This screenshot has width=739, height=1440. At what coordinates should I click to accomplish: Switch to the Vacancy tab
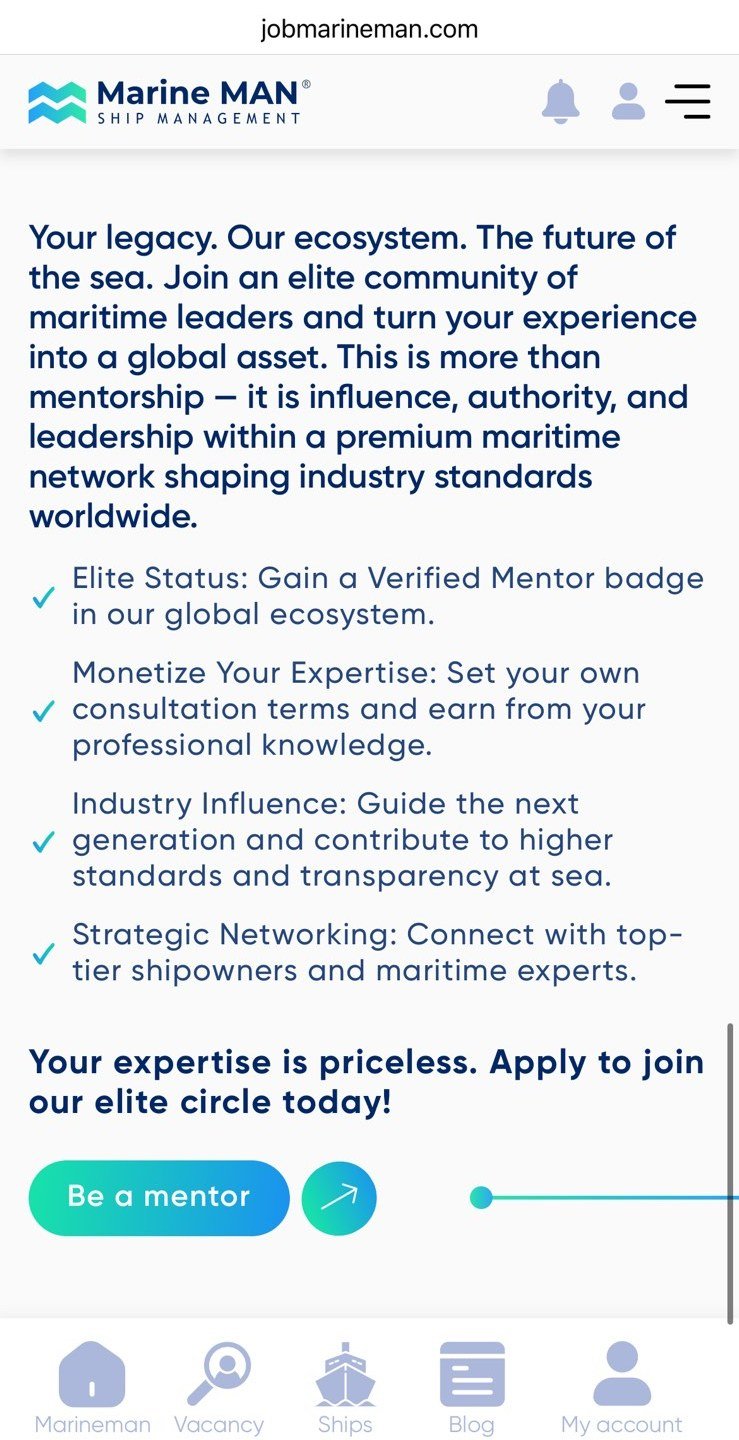[x=219, y=1389]
